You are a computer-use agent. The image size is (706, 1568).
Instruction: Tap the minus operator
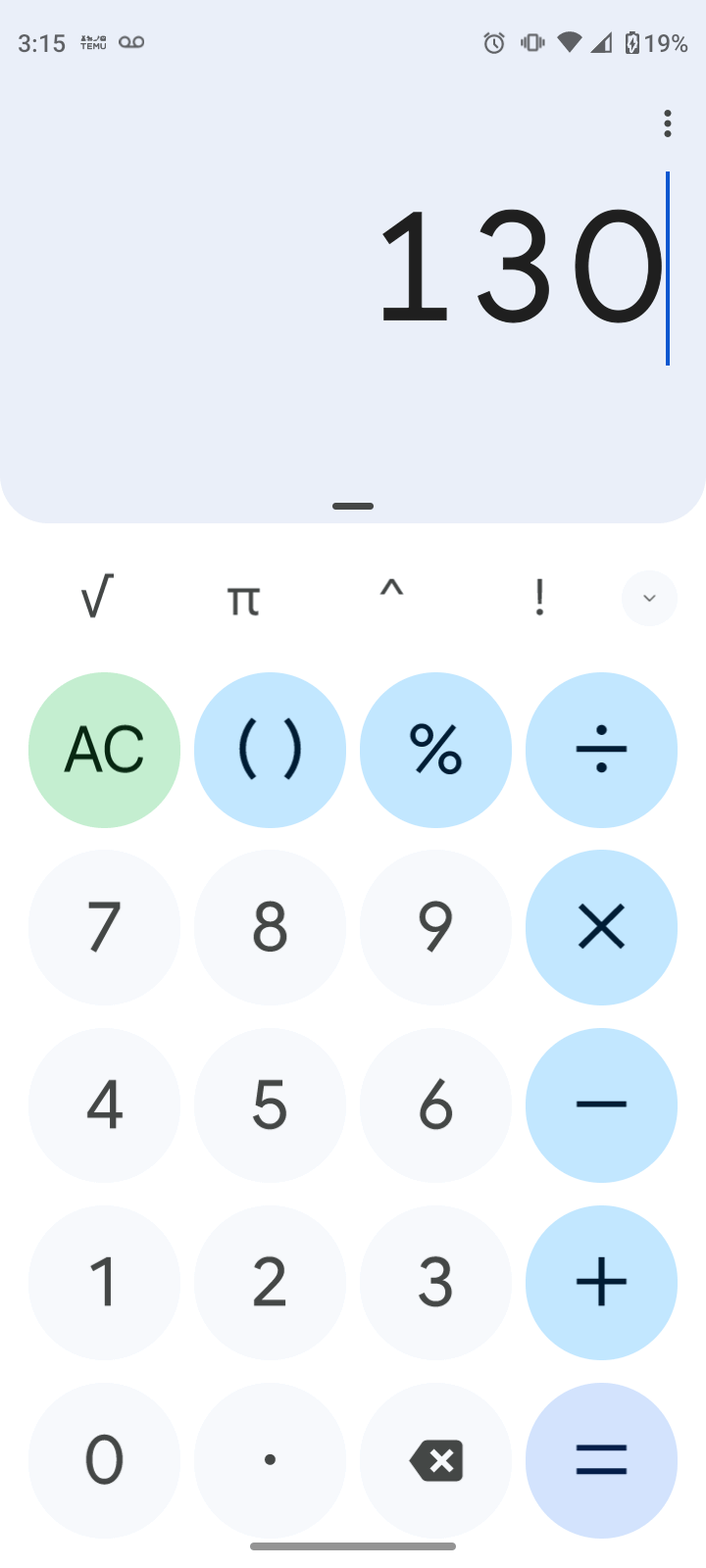(601, 1104)
